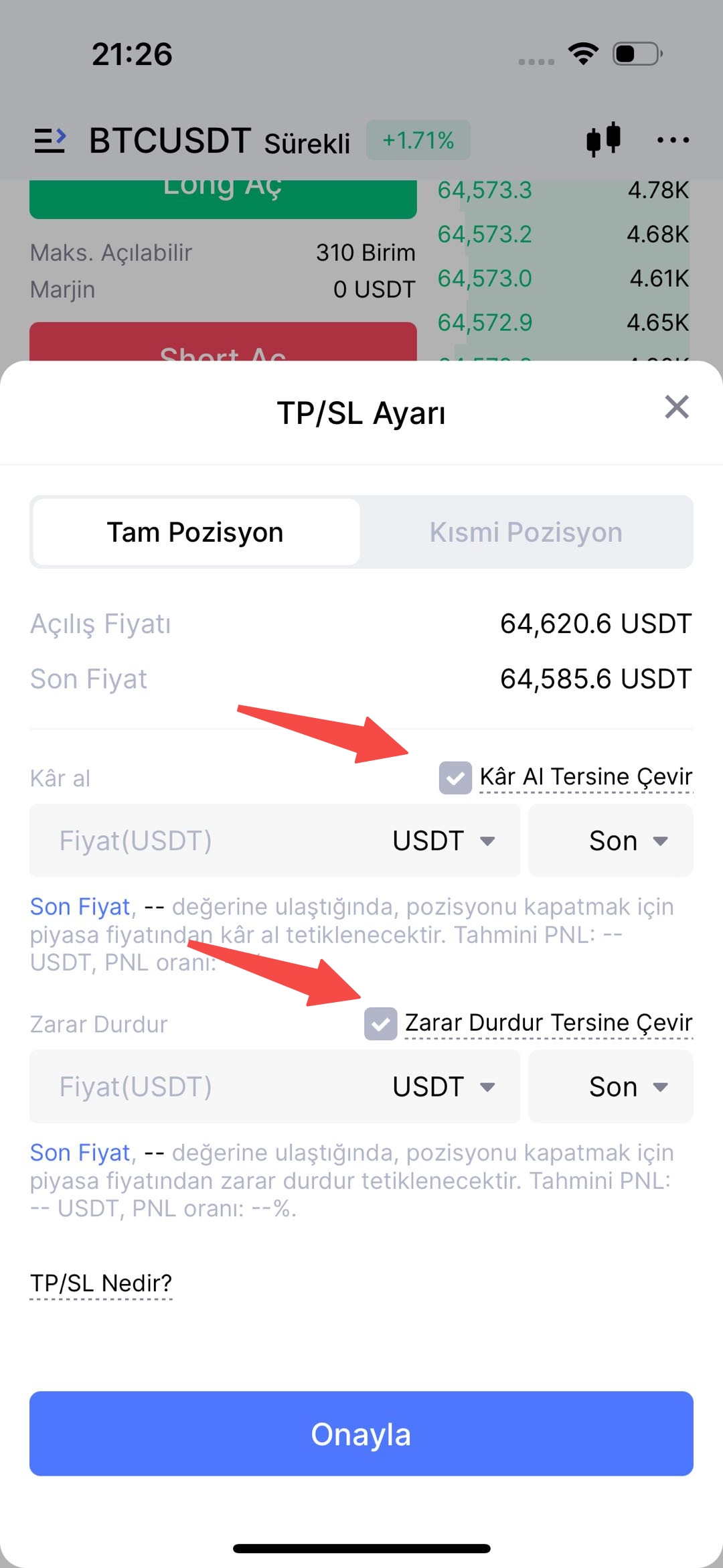Toggle Zarar Durdur Tersine Çevir checkbox
The image size is (723, 1568).
tap(380, 1023)
